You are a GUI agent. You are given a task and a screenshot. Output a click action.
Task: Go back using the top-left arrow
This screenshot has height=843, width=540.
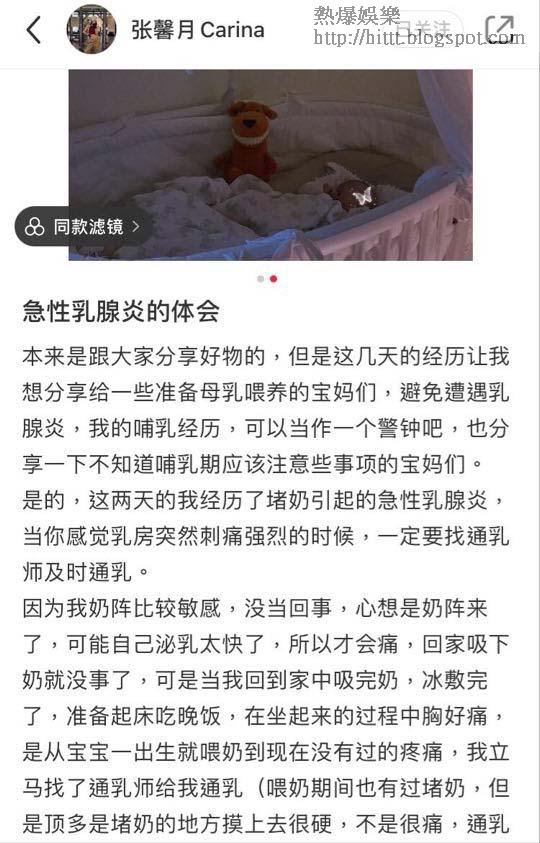coord(33,30)
